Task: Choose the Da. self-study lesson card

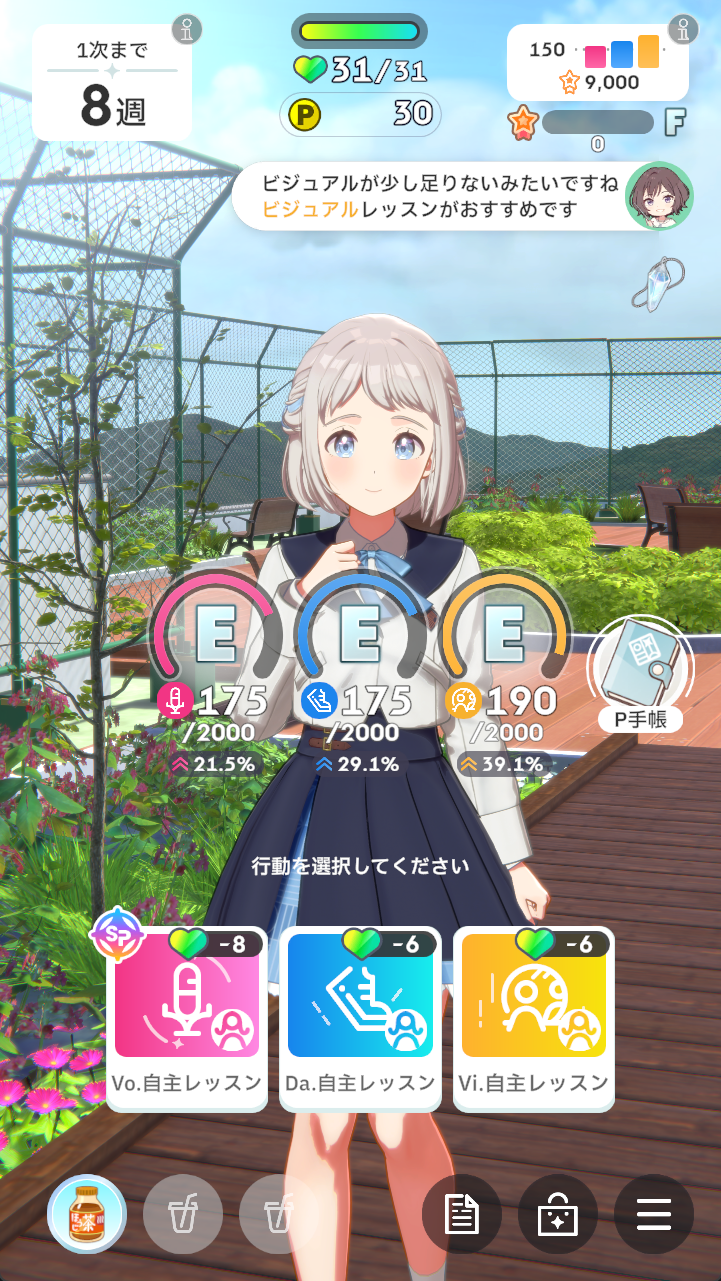Action: [360, 1018]
